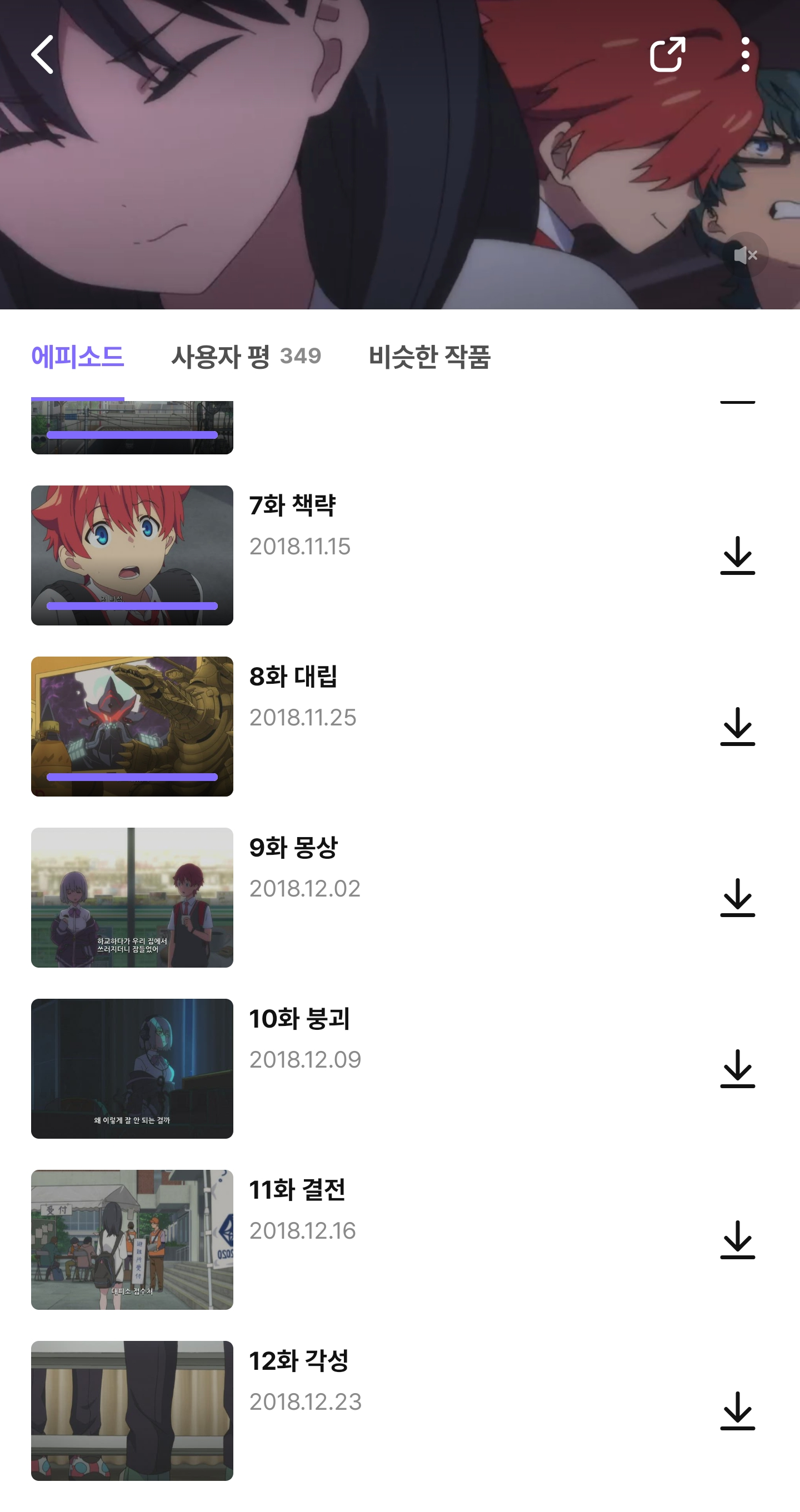The height and width of the screenshot is (1512, 800).
Task: Switch to the 사용자 평 tab
Action: (x=246, y=356)
